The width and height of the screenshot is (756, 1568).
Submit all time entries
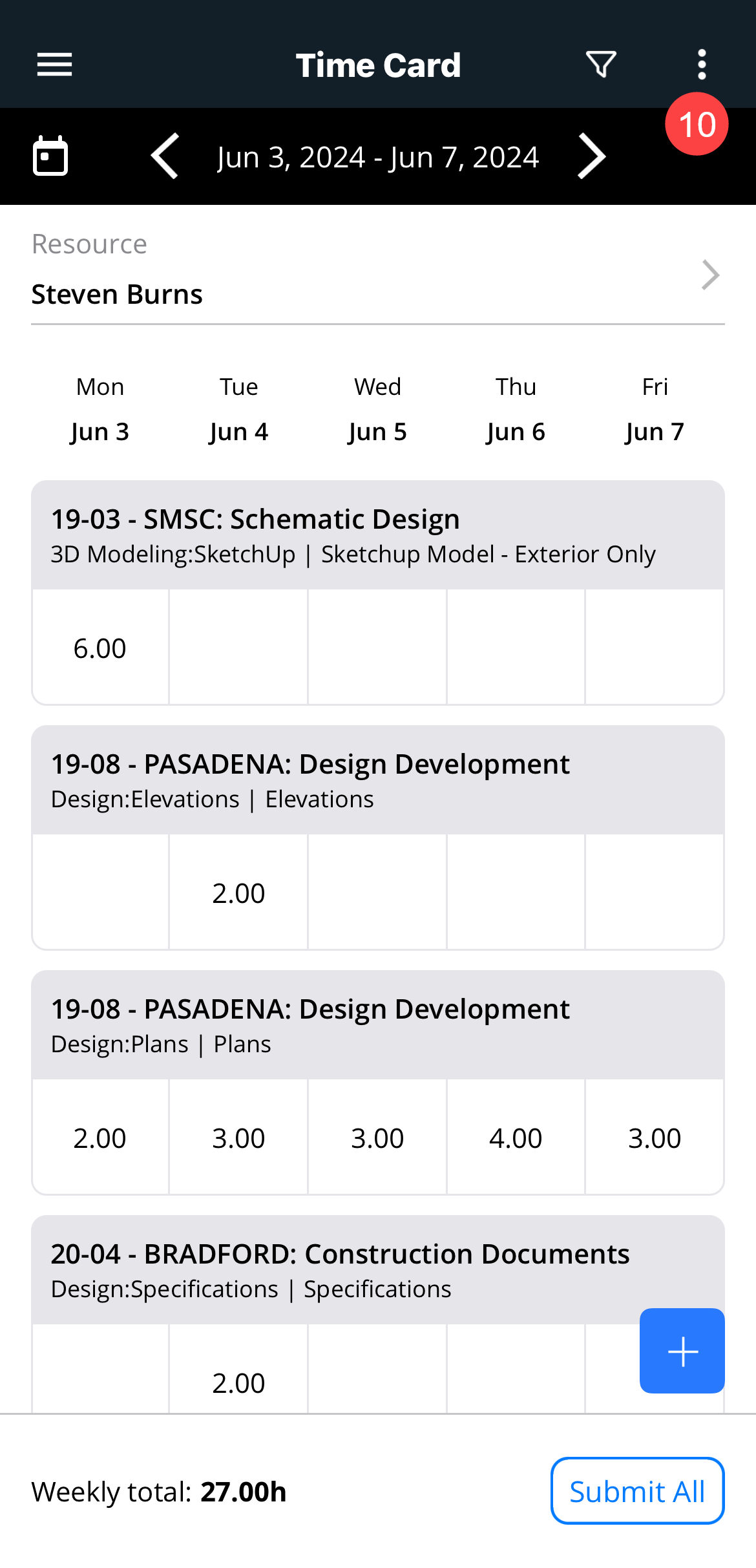[637, 1491]
